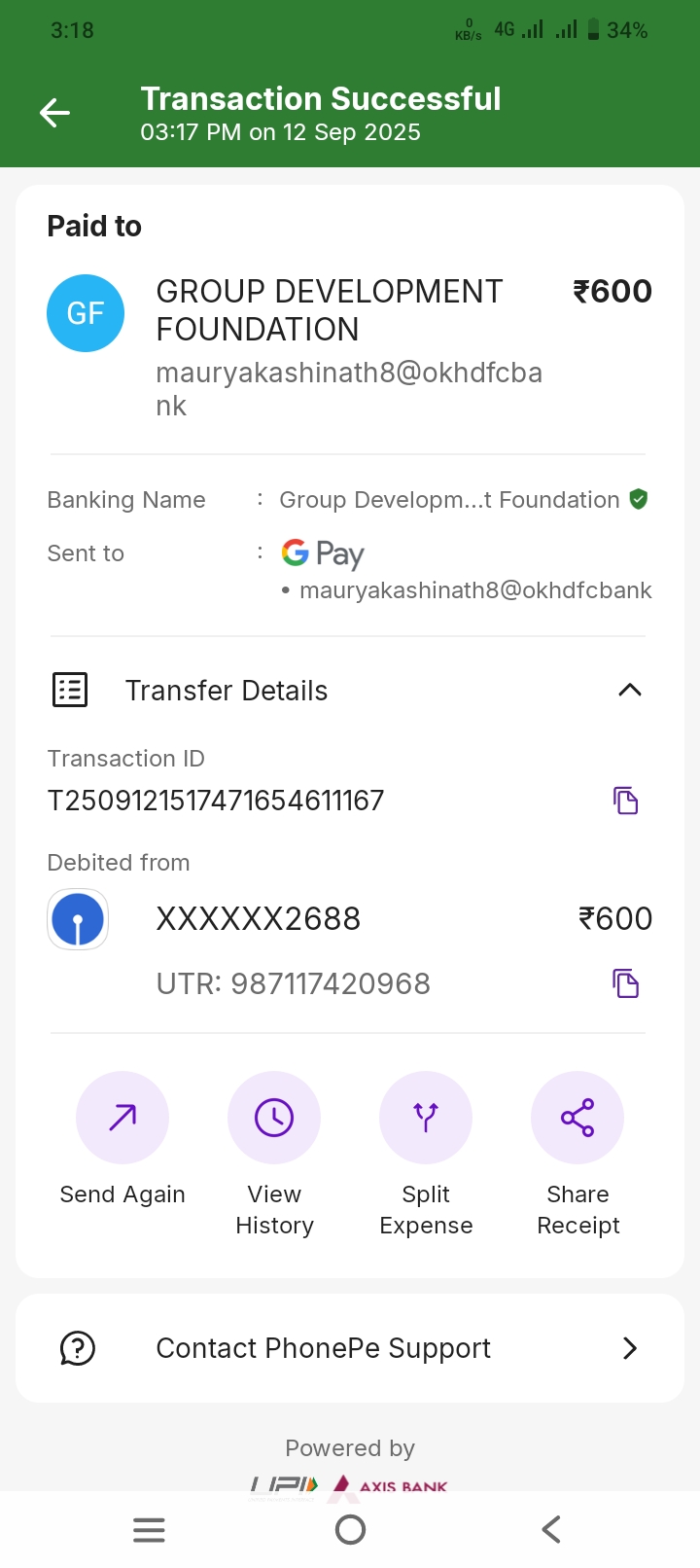Open recent apps from navigation bar
700x1568 pixels.
(x=149, y=1530)
